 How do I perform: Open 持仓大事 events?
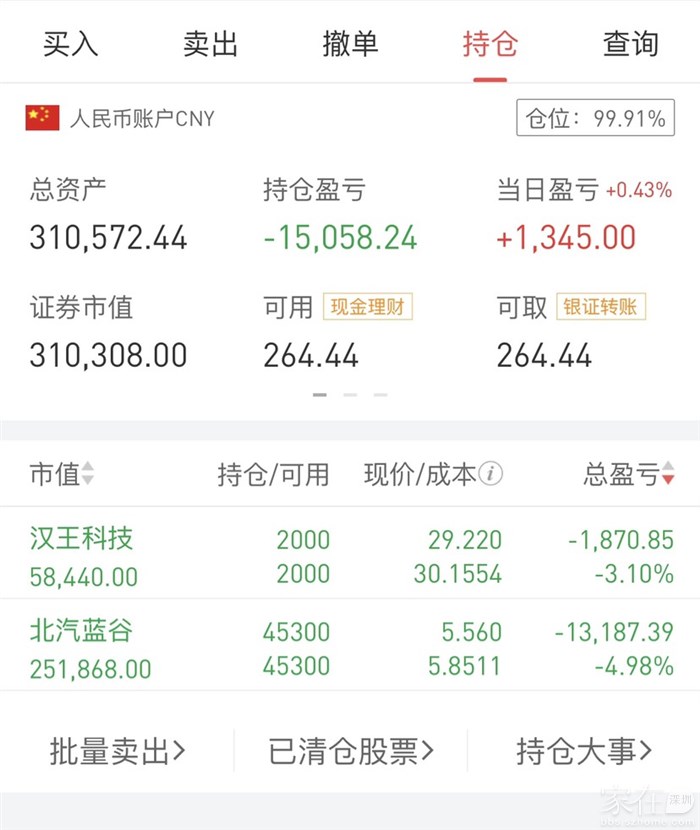point(584,751)
